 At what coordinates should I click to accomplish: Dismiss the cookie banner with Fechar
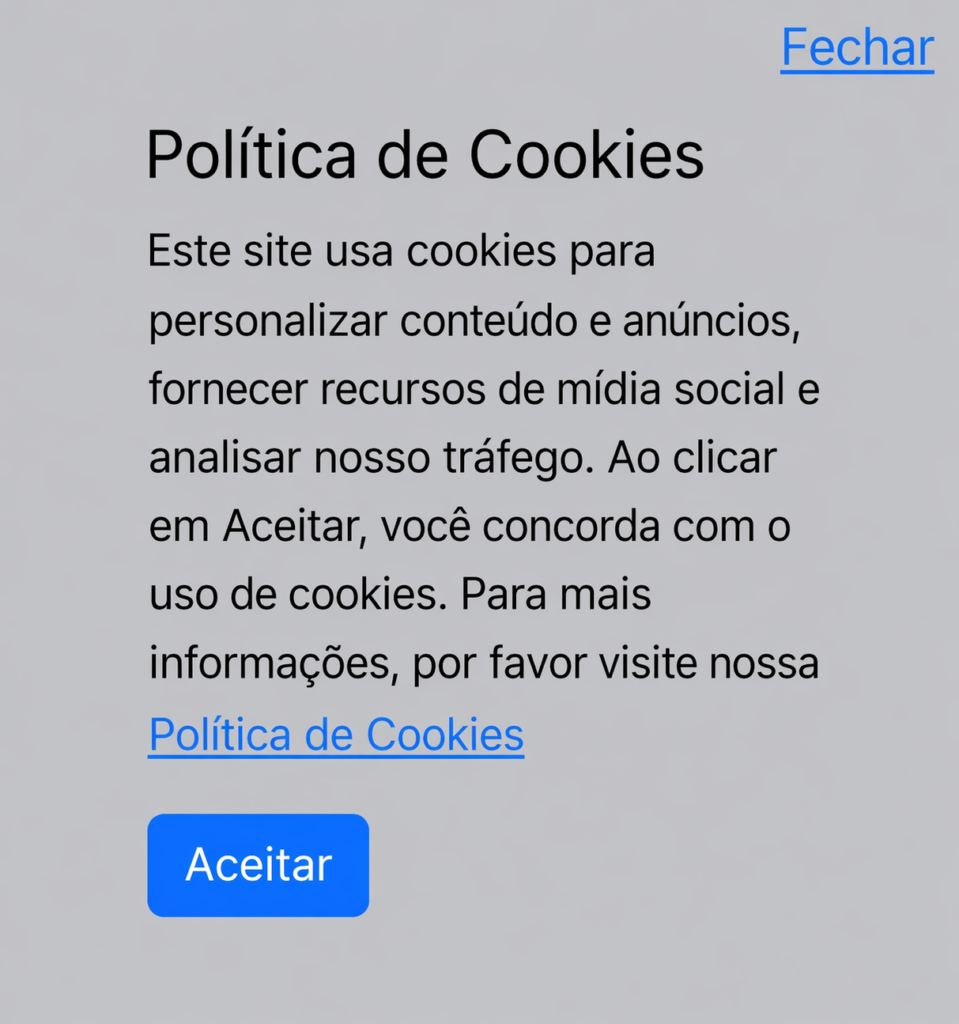click(857, 48)
